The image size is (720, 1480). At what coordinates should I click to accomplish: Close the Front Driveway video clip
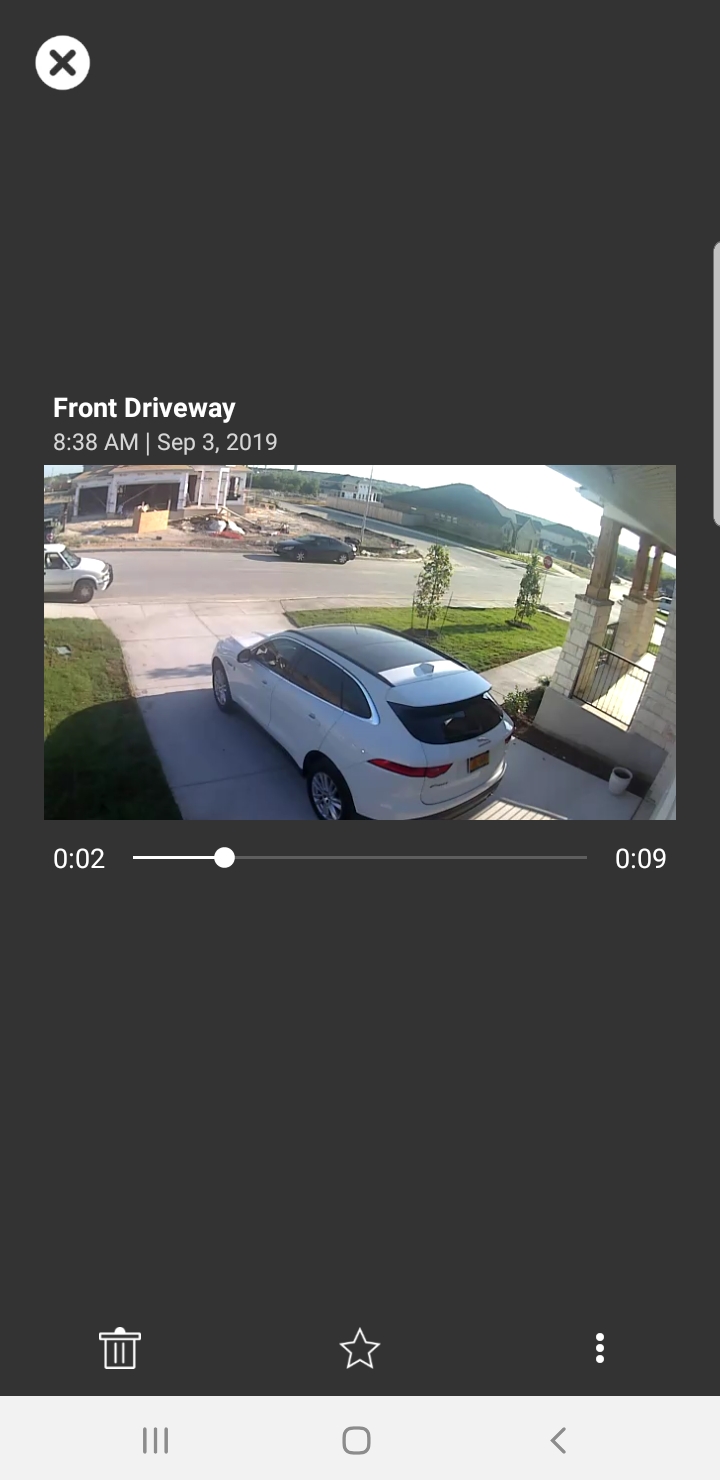(62, 63)
